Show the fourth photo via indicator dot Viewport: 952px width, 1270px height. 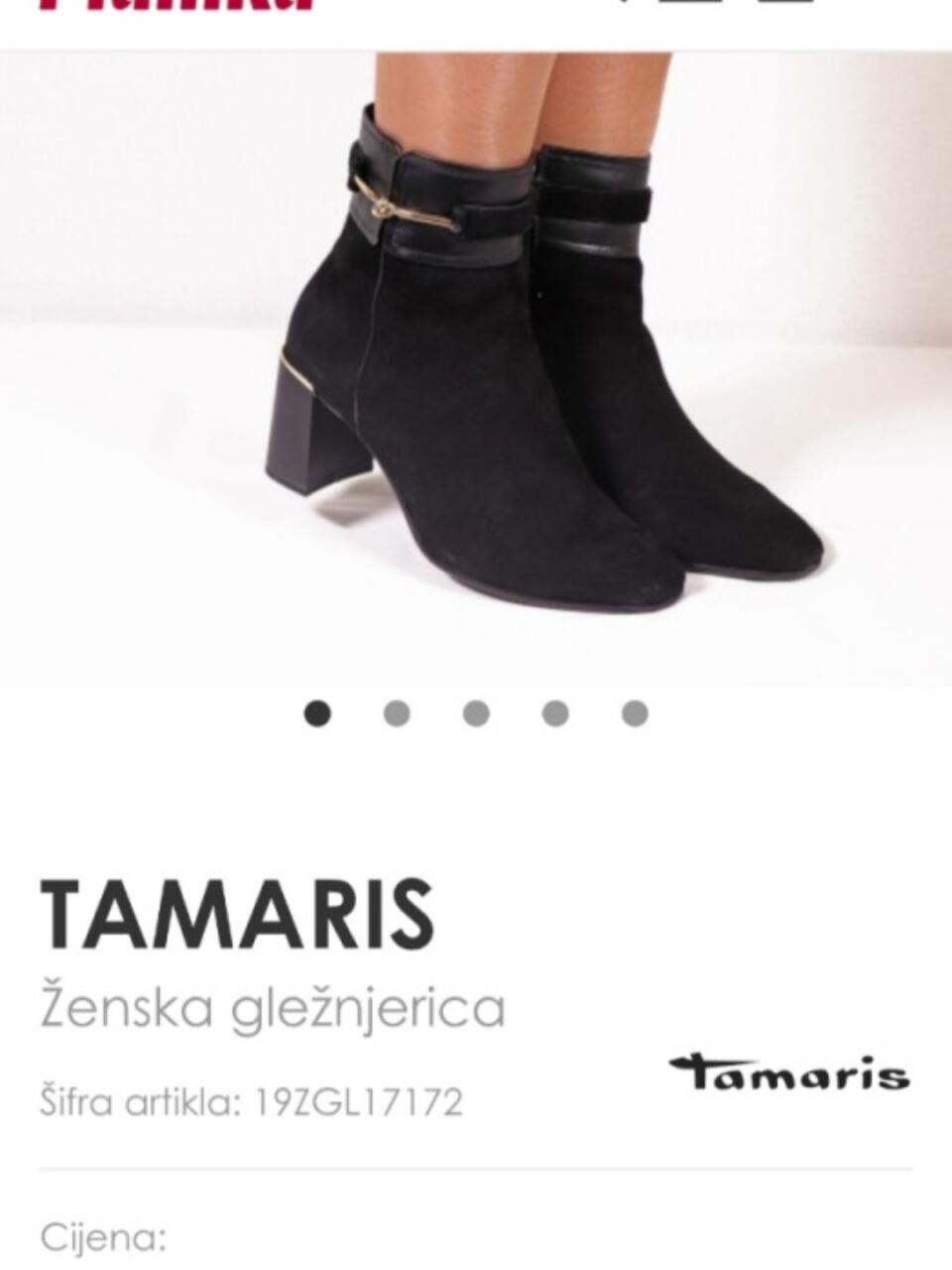[x=555, y=713]
